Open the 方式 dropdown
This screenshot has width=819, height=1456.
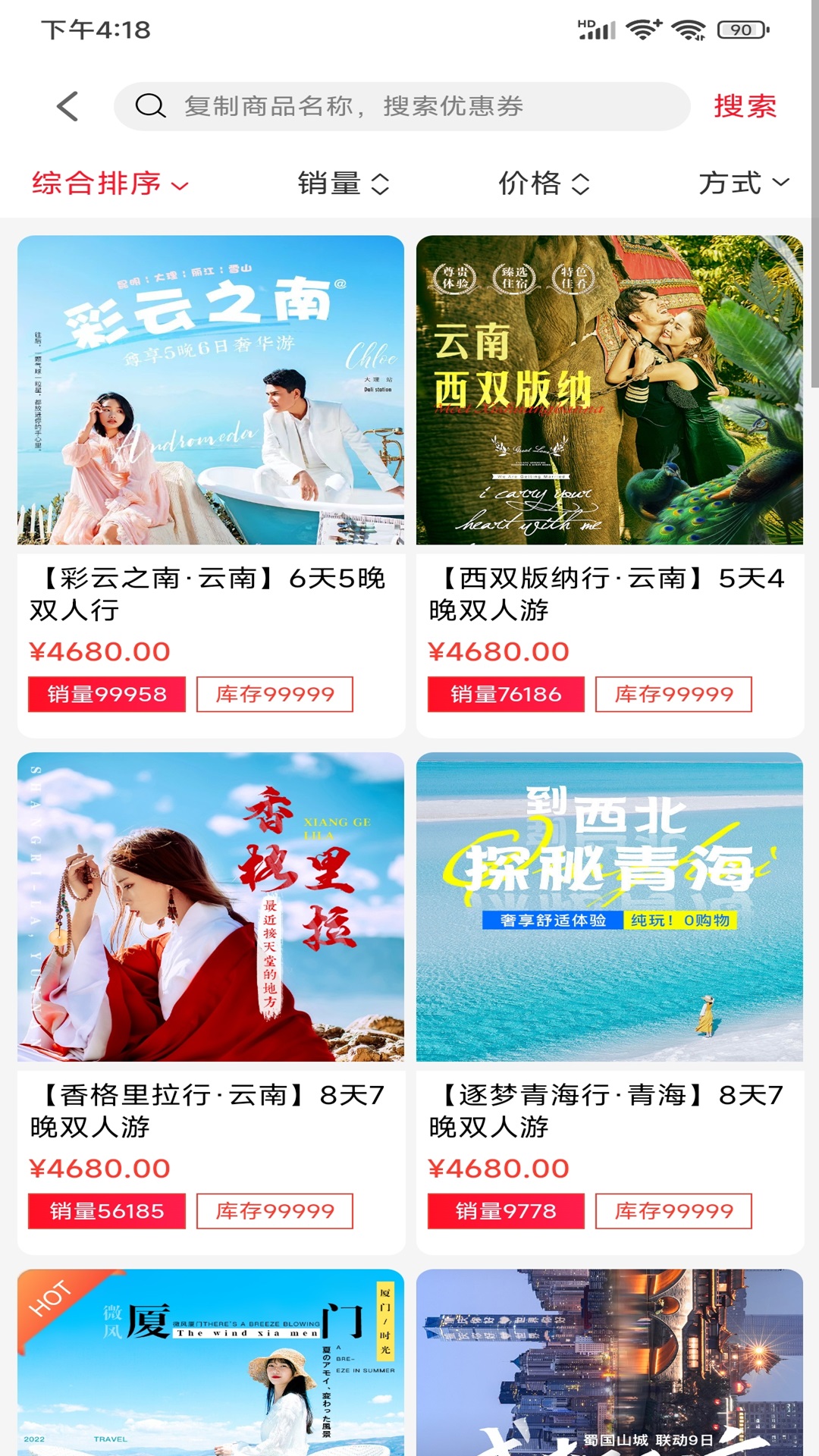tap(743, 184)
